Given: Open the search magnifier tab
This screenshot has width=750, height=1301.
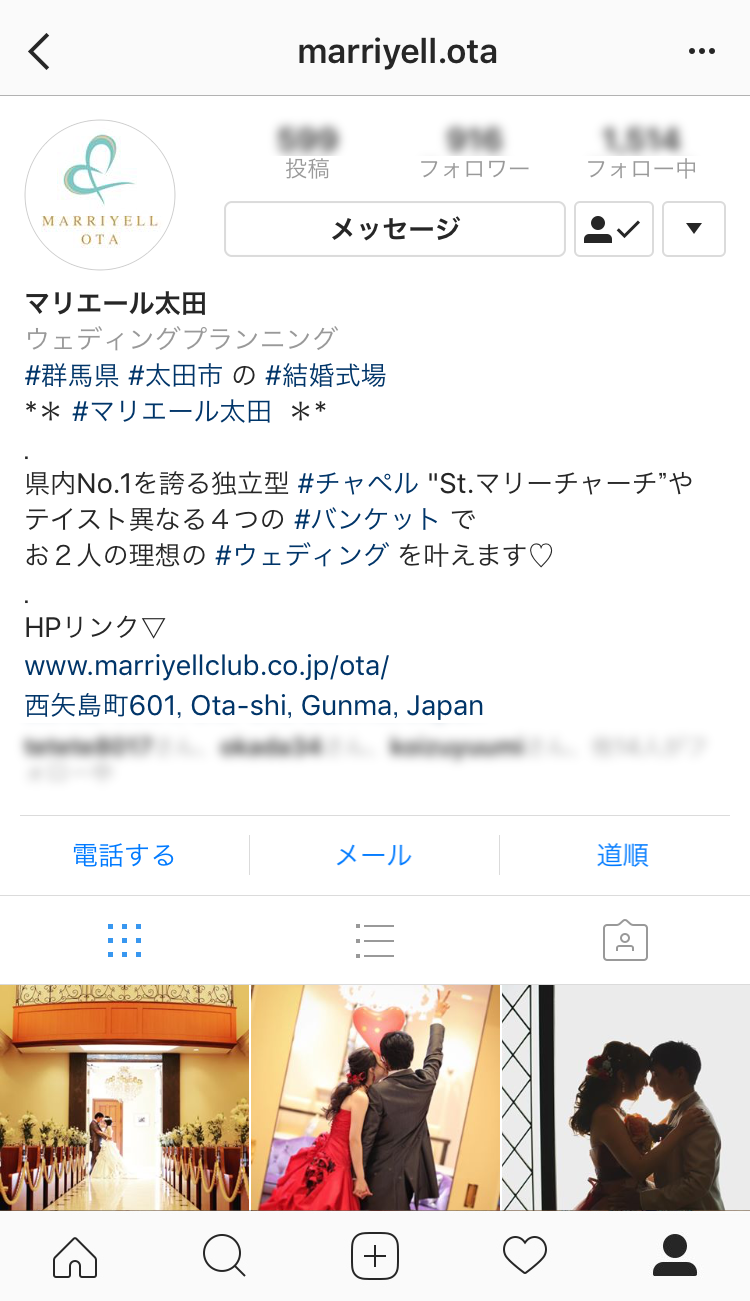Looking at the screenshot, I should [x=224, y=1255].
